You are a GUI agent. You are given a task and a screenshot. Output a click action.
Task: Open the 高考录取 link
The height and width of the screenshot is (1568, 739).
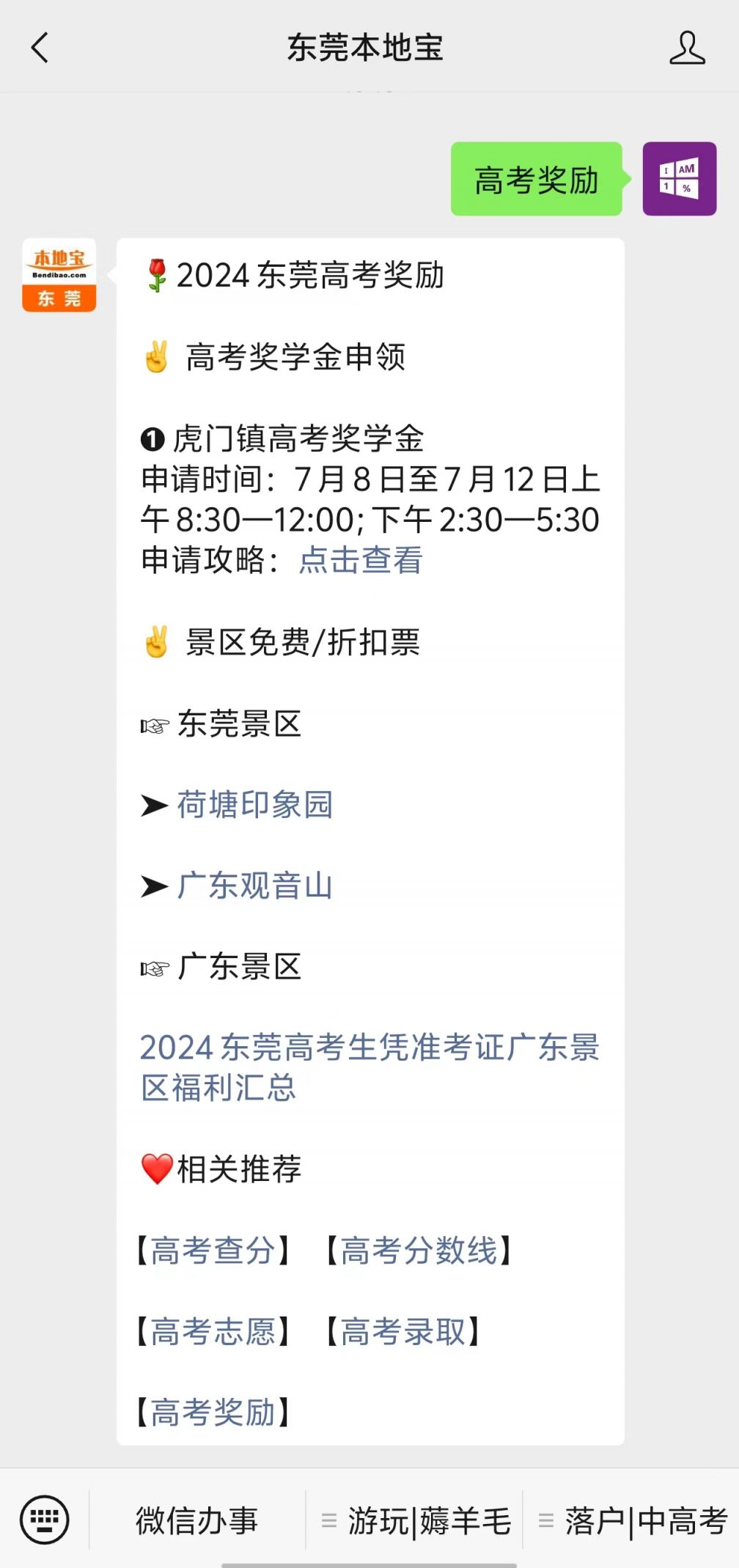click(x=403, y=1331)
